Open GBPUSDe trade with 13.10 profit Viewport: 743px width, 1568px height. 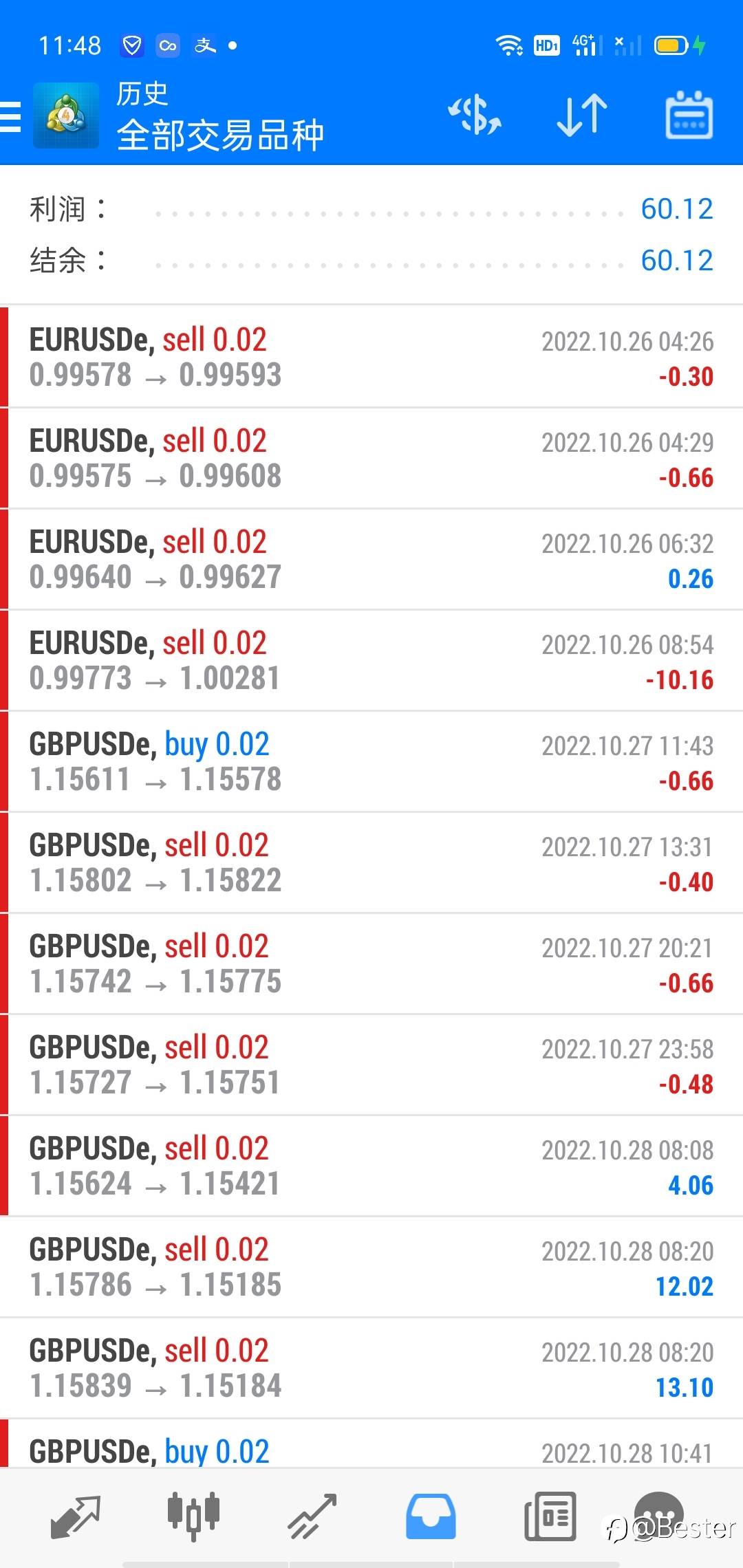pyautogui.click(x=371, y=1368)
